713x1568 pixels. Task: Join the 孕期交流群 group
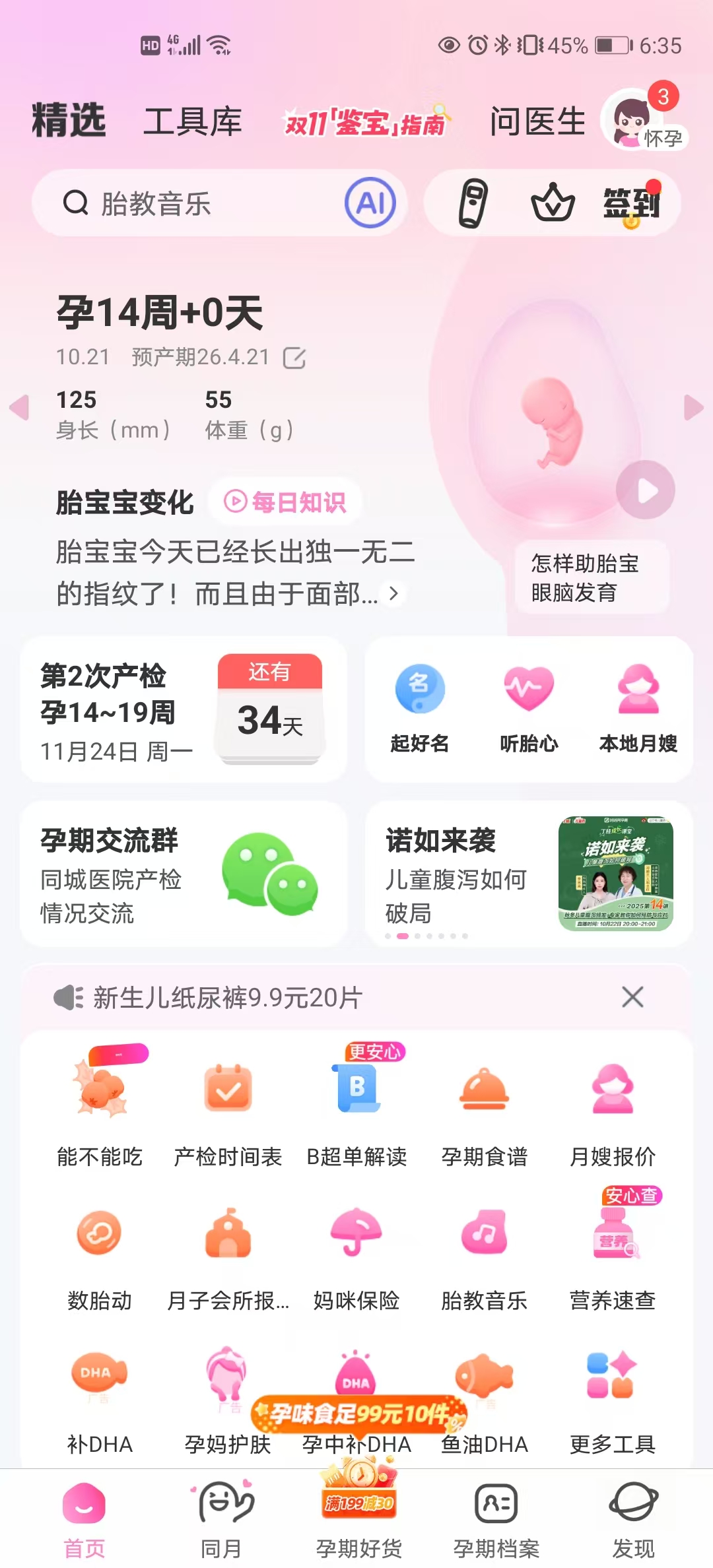(x=184, y=874)
